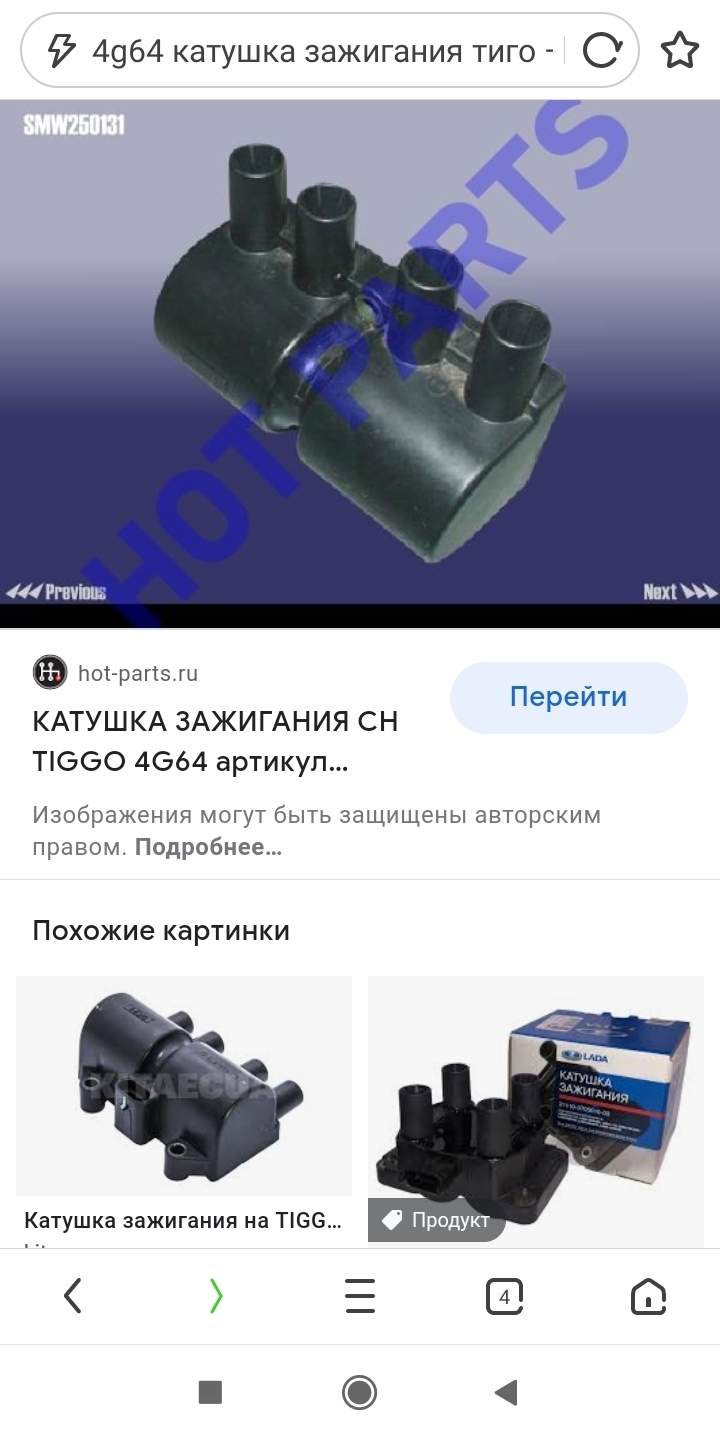Tap the Перейти button

pyautogui.click(x=568, y=697)
